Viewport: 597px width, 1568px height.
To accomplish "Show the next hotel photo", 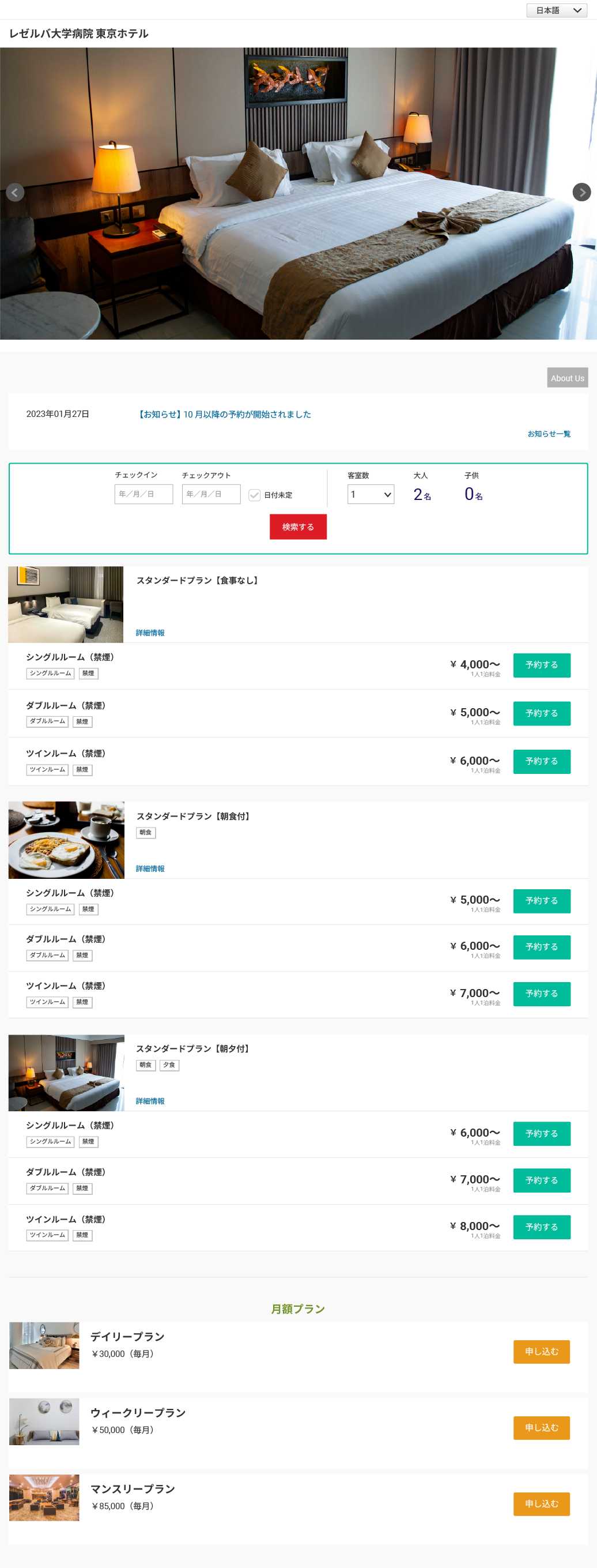I will tap(581, 193).
